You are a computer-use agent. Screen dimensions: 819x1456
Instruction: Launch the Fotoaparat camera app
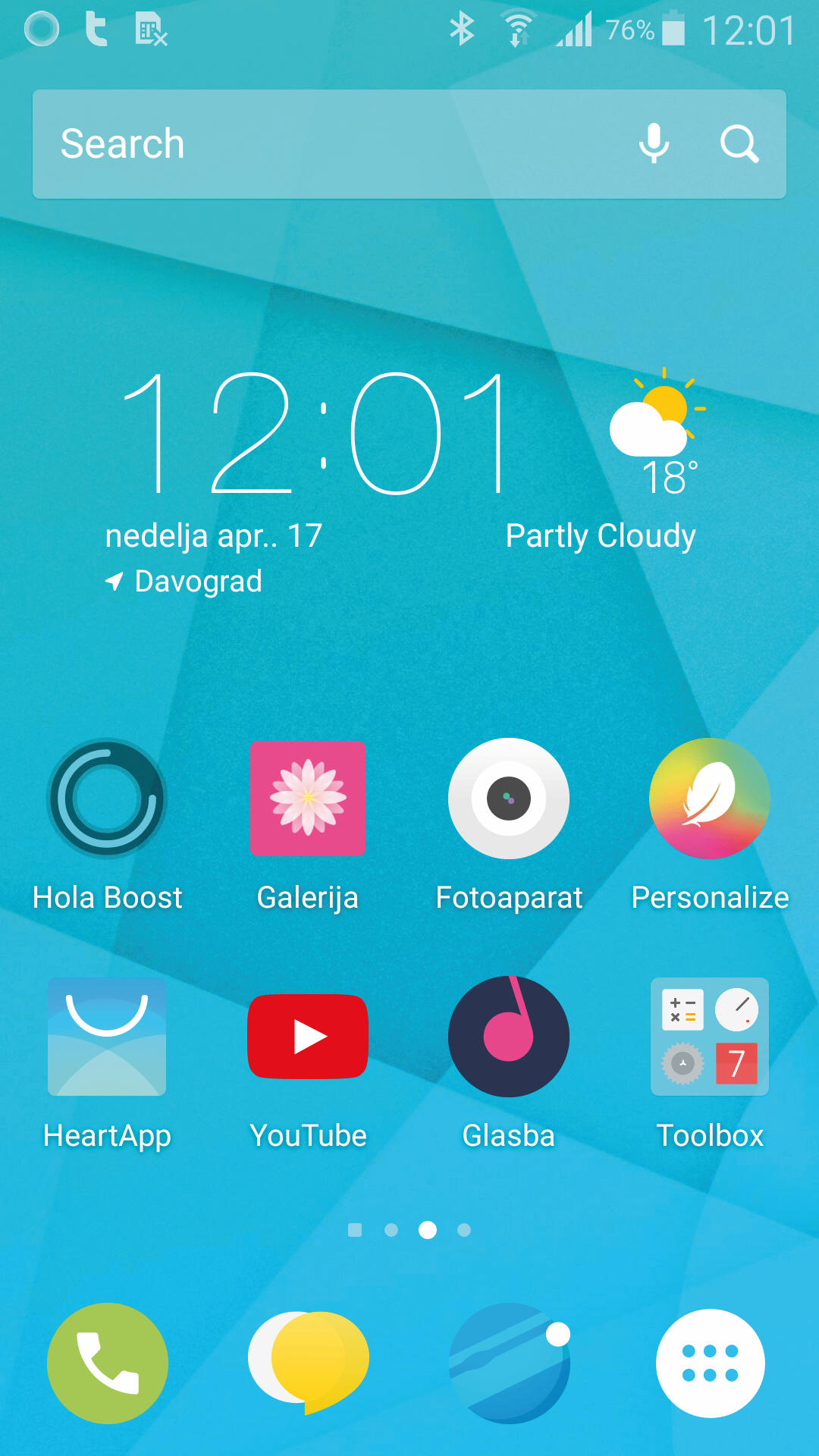(x=509, y=799)
